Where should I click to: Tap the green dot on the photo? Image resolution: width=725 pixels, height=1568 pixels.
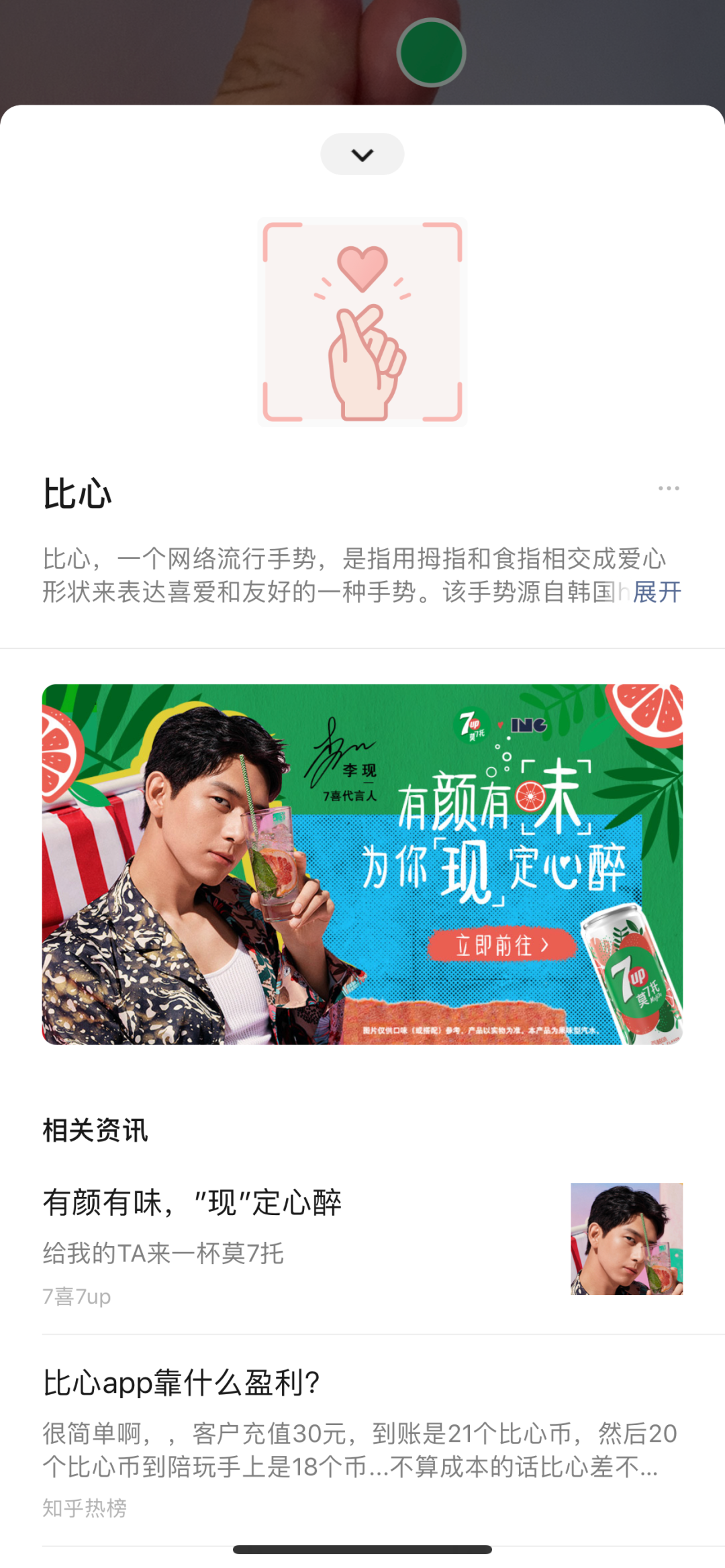click(x=431, y=52)
